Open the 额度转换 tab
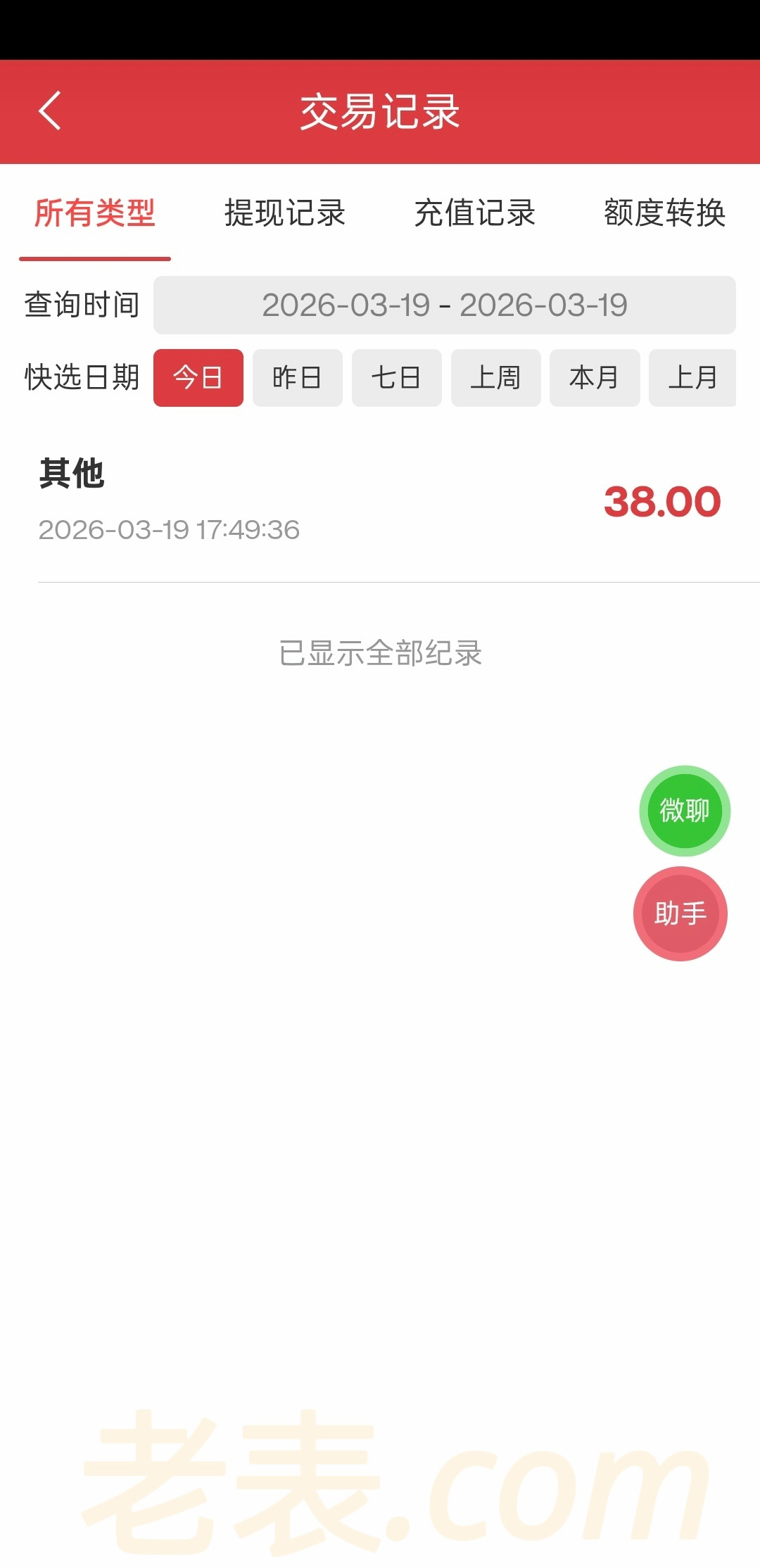The width and height of the screenshot is (760, 1568). (x=664, y=213)
